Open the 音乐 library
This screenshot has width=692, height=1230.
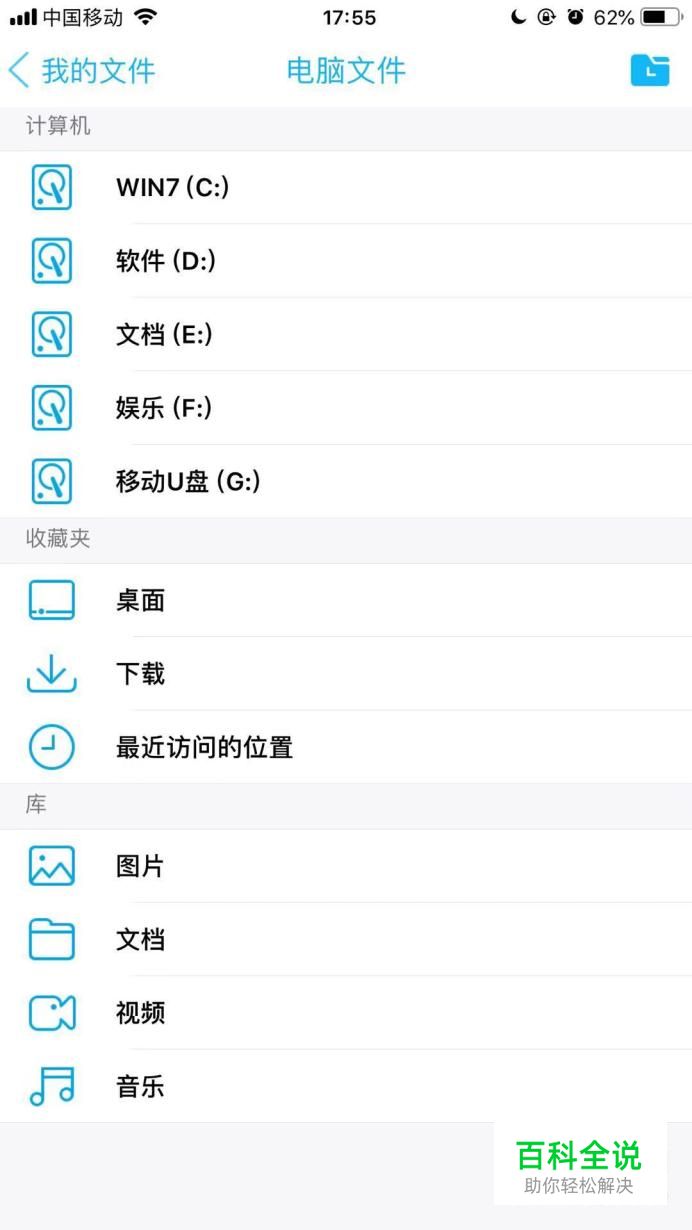[x=346, y=1086]
